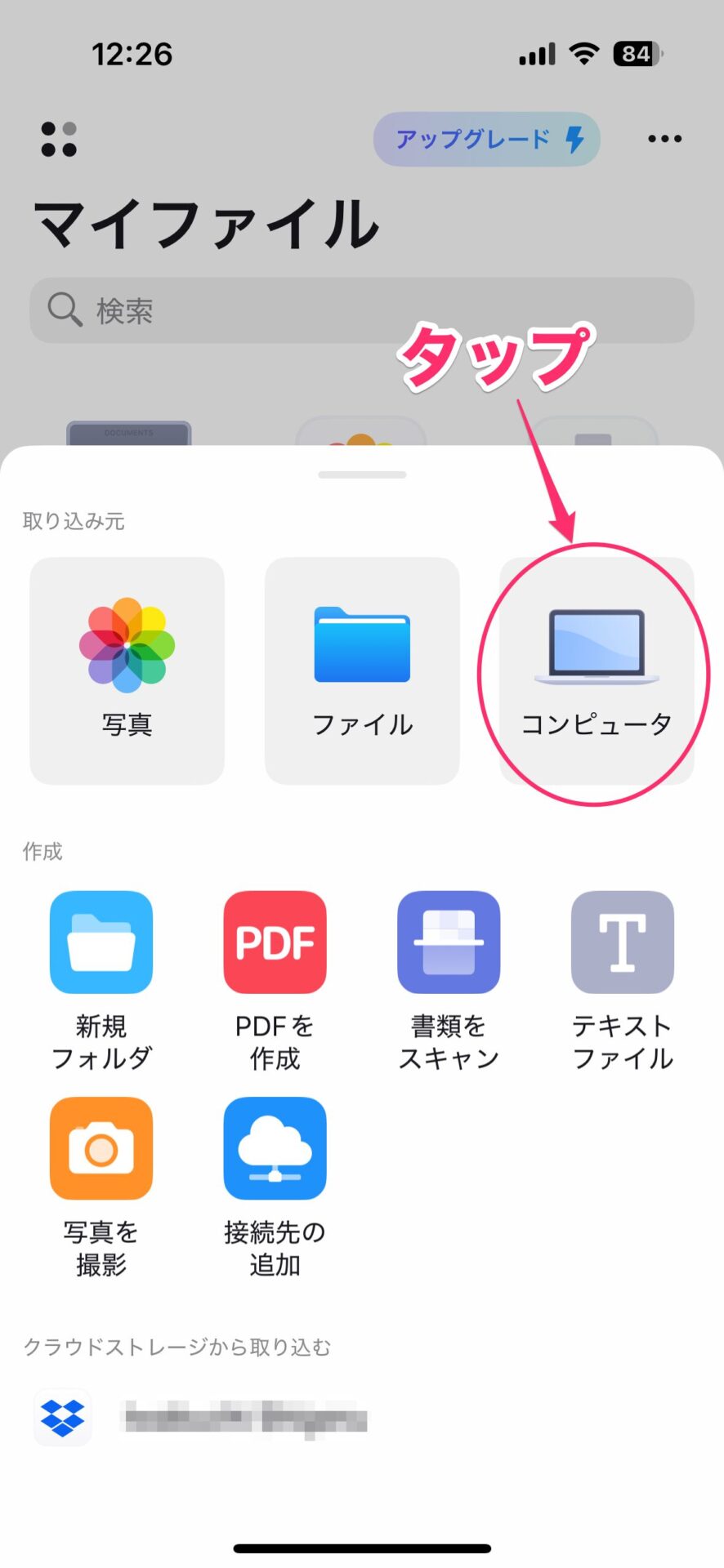Tap the 接続先の追加 cloud icon
The image size is (724, 1568).
(x=275, y=1147)
